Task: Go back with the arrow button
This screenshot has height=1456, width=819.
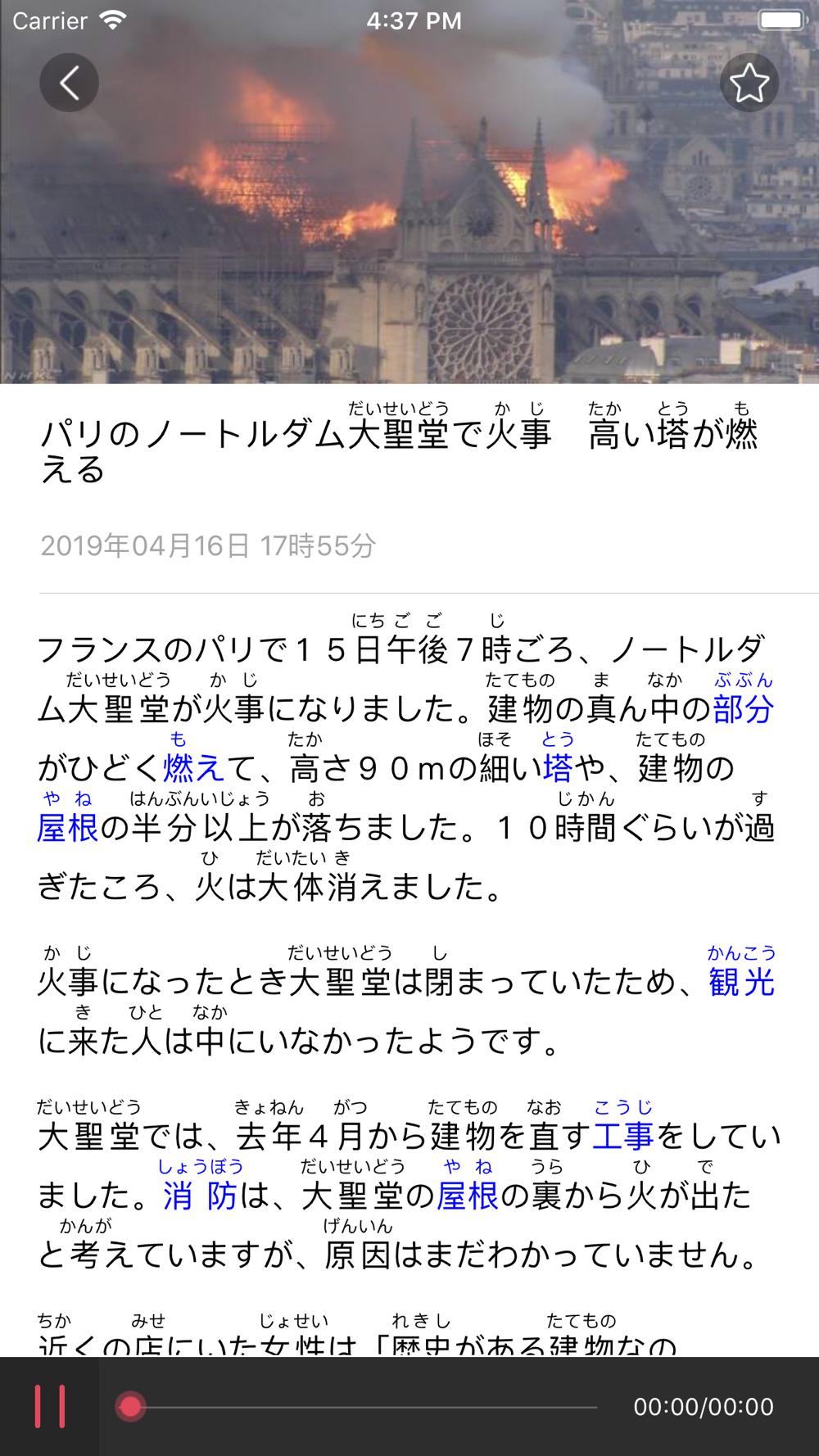Action: 70,83
